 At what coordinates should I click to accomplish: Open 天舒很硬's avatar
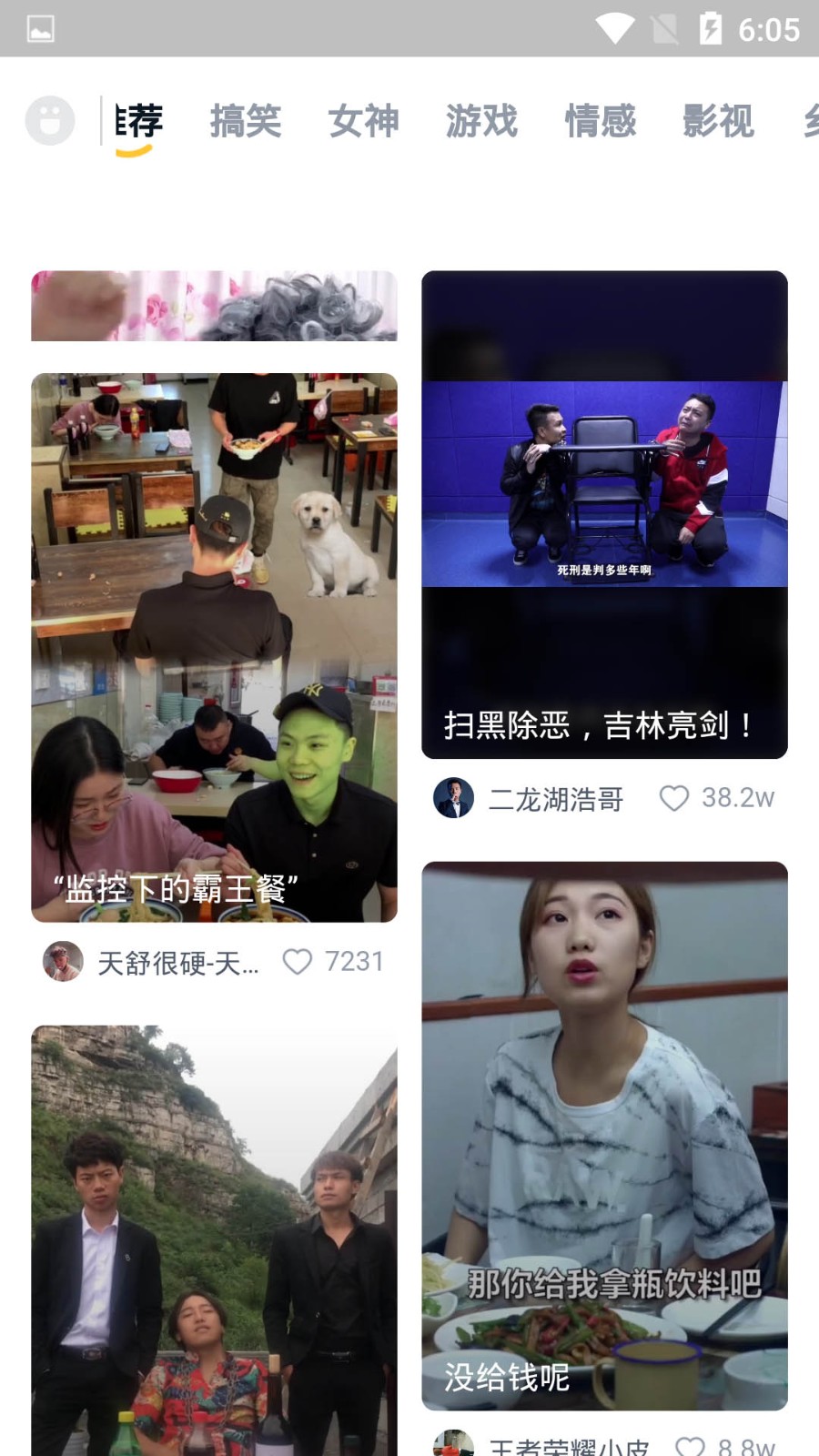pos(62,960)
